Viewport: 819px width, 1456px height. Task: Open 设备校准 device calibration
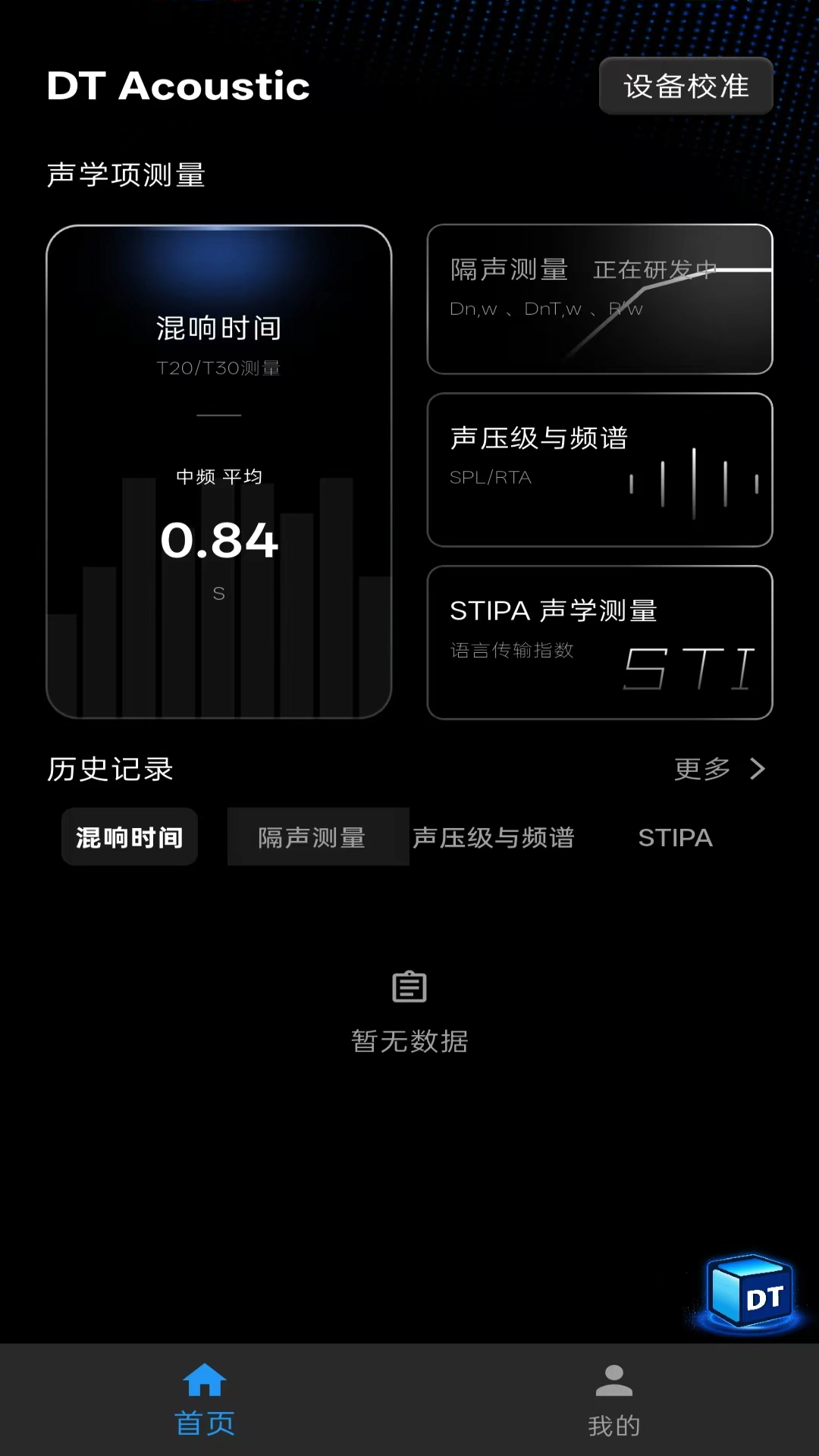click(686, 86)
